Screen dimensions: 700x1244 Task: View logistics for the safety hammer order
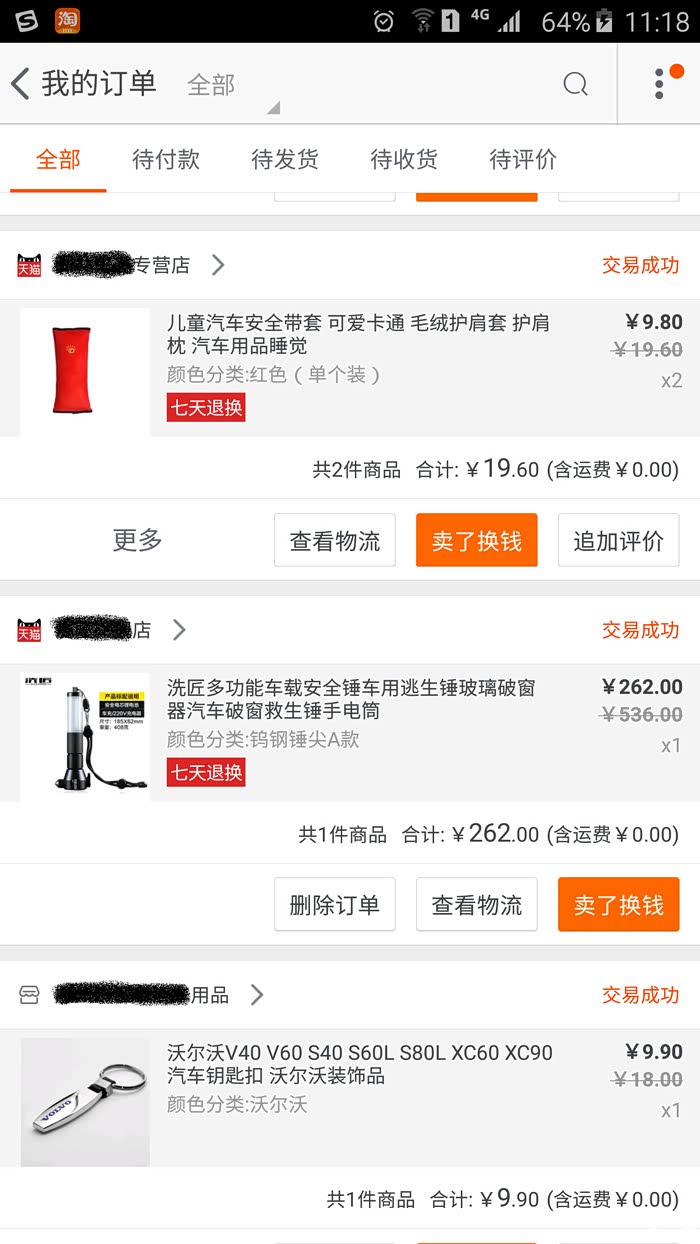[476, 905]
